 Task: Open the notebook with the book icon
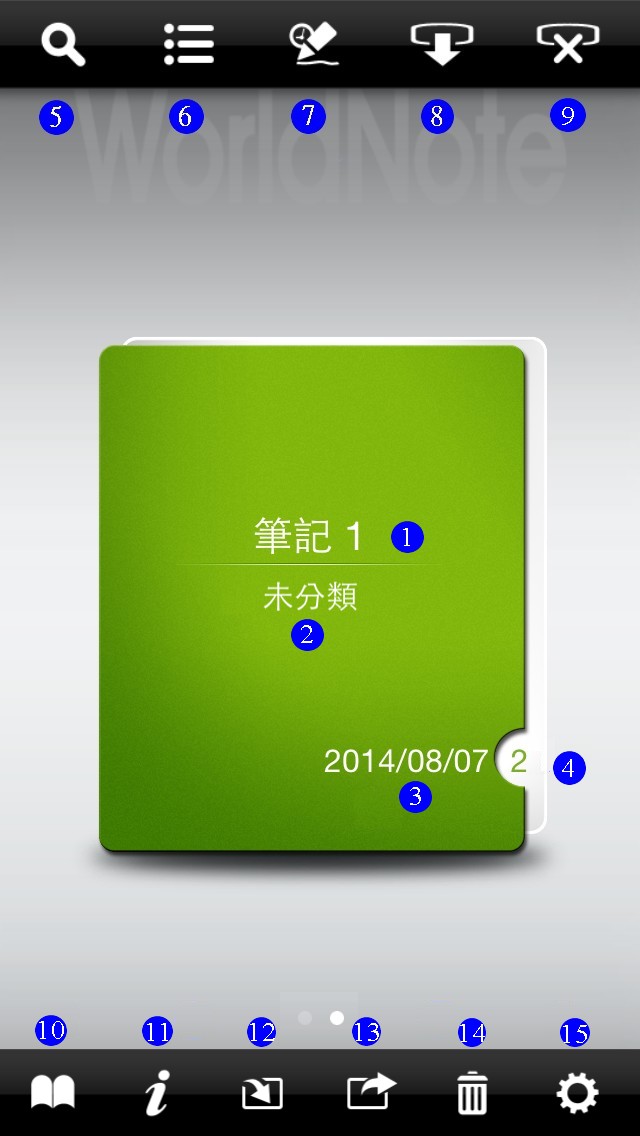pyautogui.click(x=53, y=1093)
